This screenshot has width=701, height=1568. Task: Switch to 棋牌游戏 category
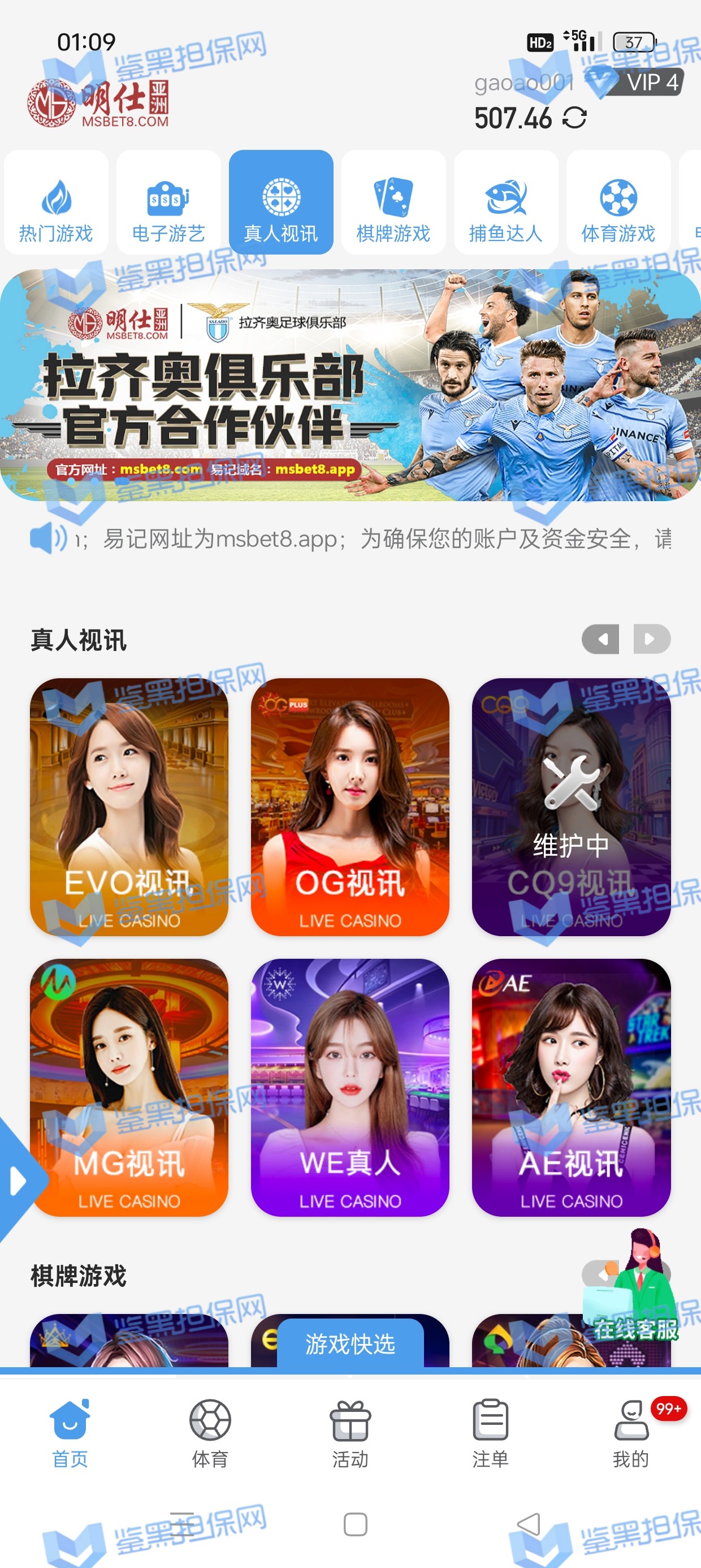tap(393, 203)
